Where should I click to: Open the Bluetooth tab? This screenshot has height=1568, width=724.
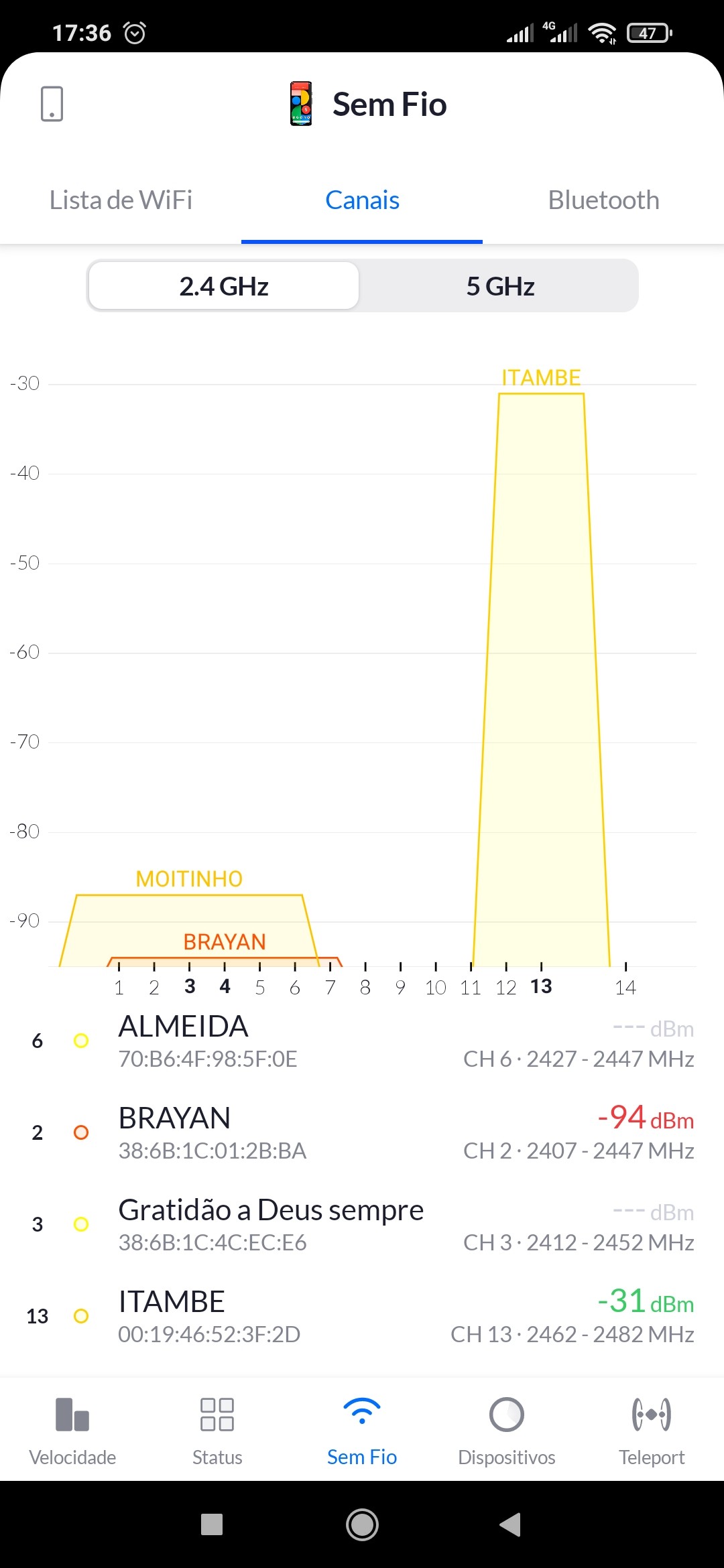click(x=603, y=200)
